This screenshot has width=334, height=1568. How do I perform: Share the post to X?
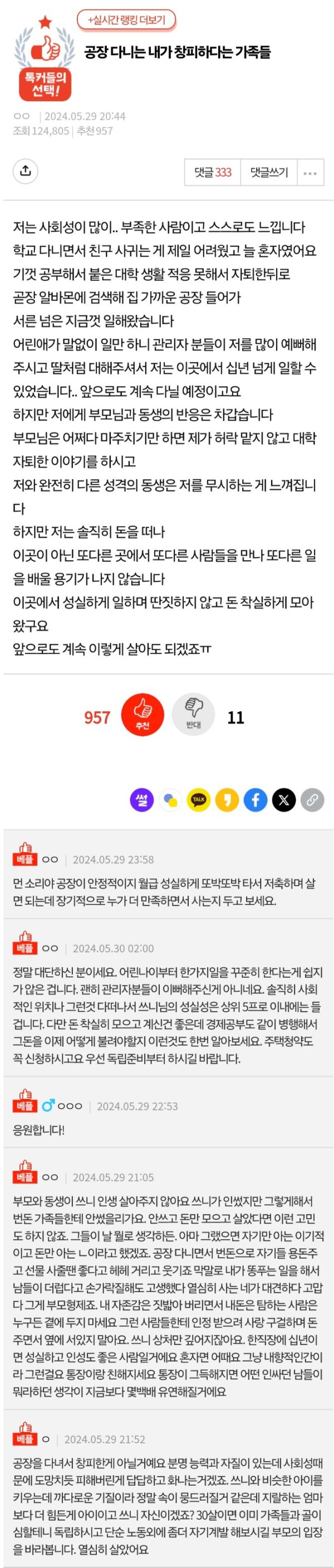[283, 799]
